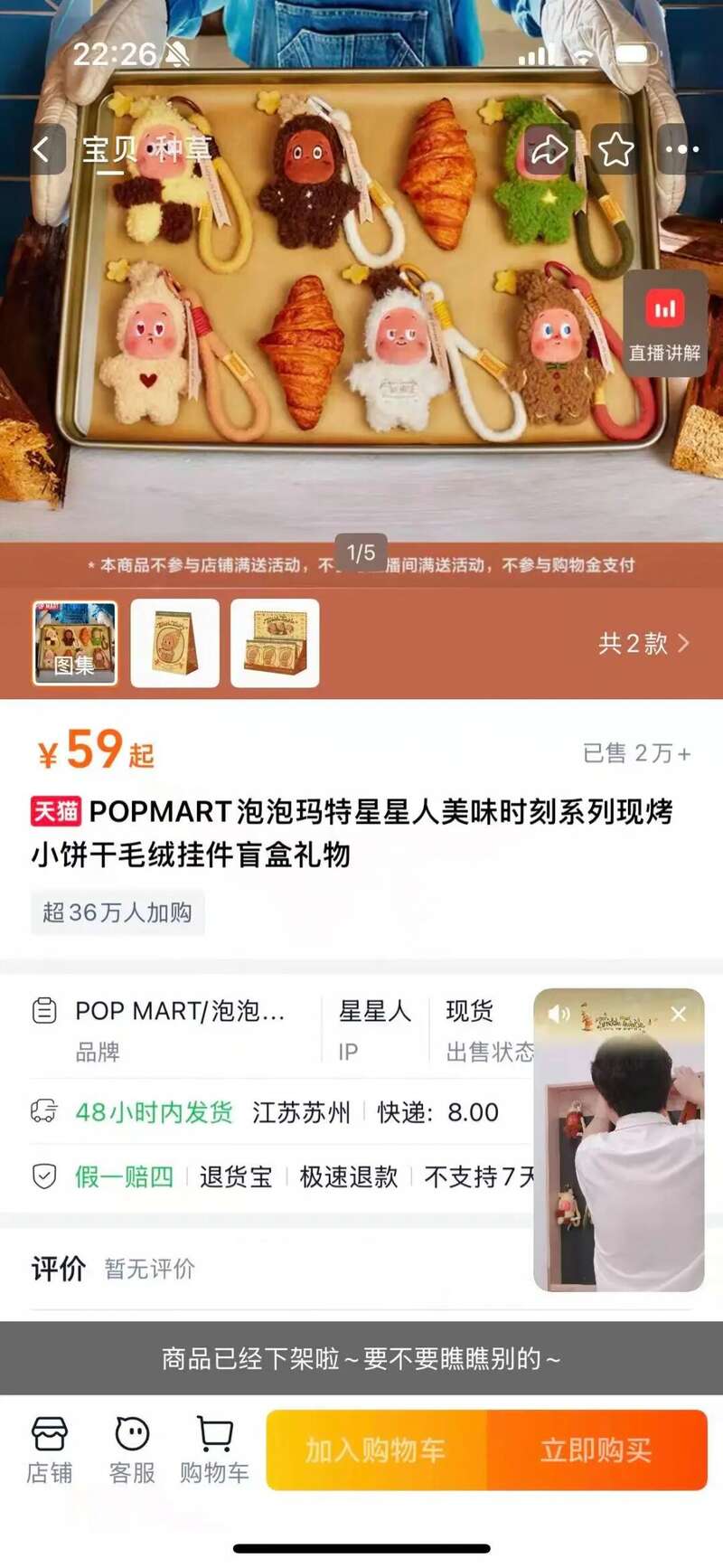Screen dimensions: 723x1568
Task: Close the floating live video window
Action: click(x=679, y=1014)
